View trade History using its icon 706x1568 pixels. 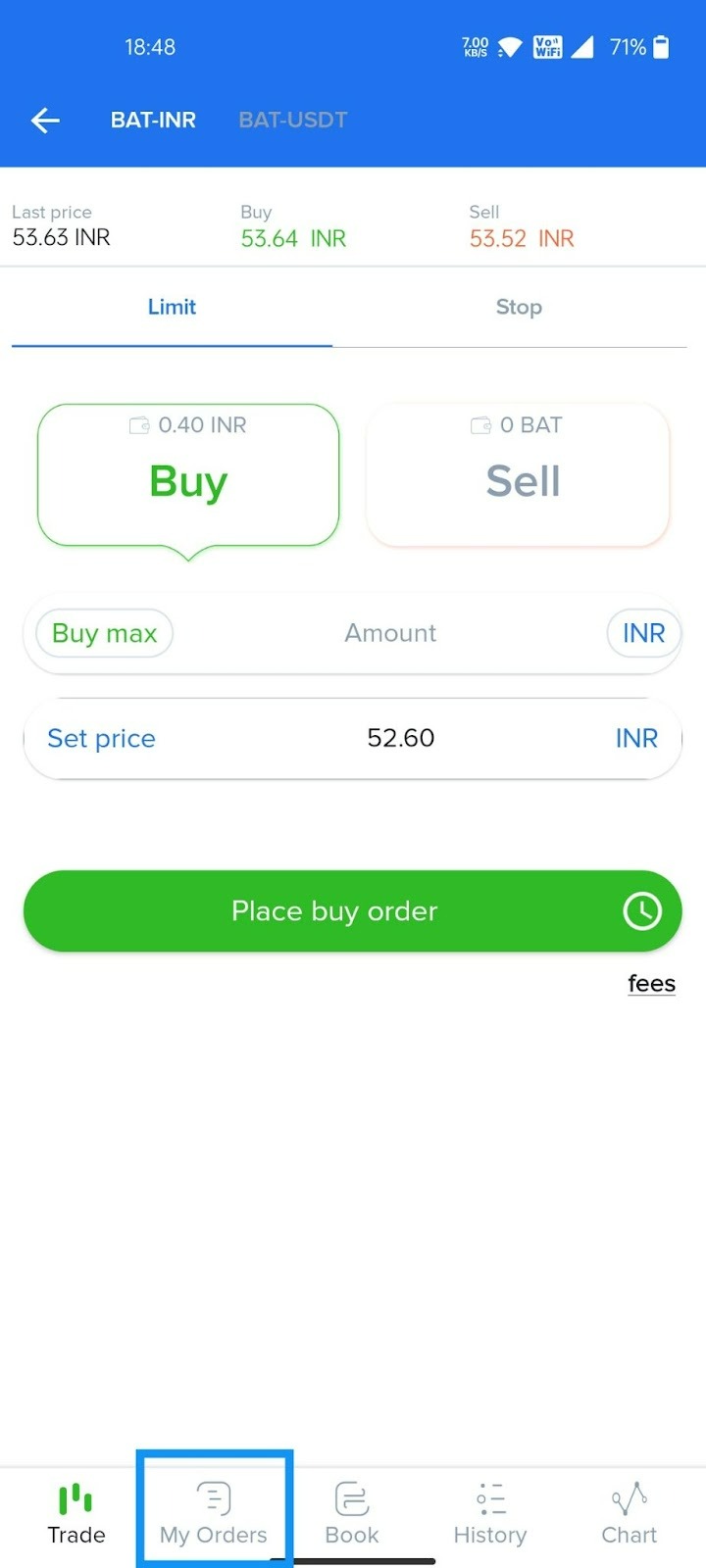489,1497
